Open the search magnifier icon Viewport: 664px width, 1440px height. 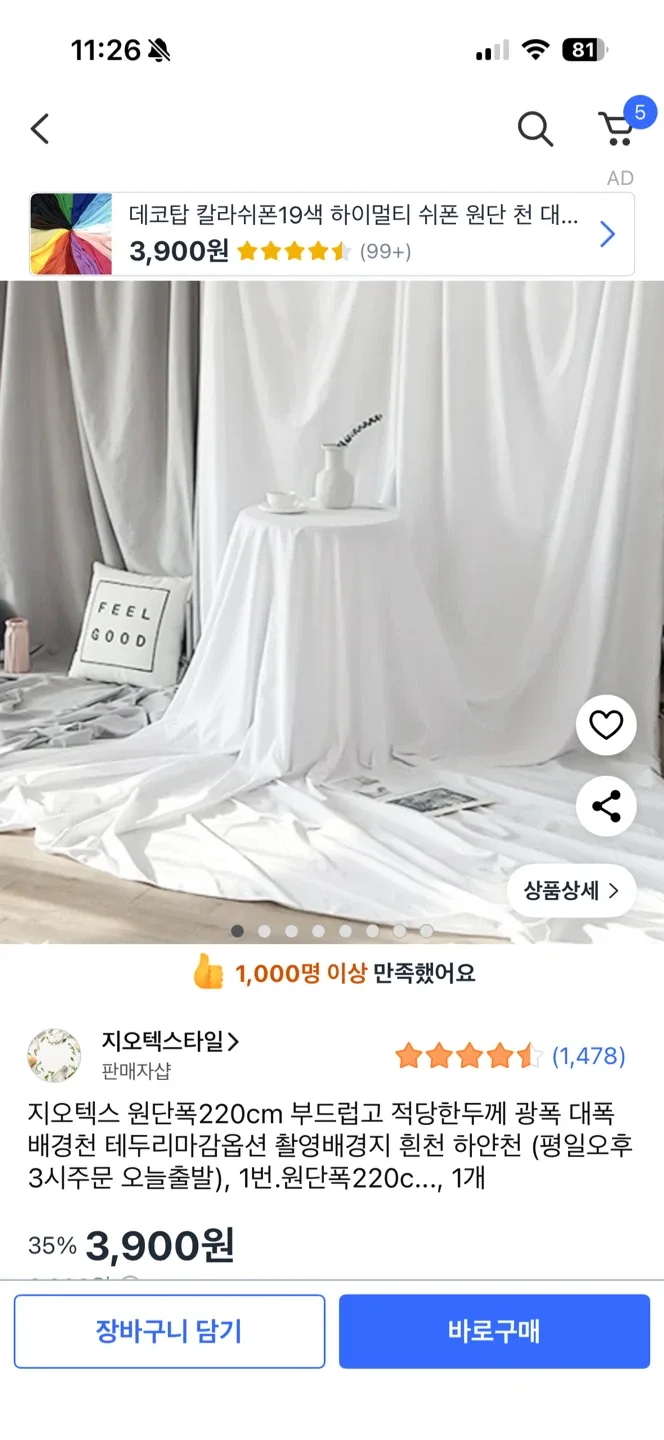pos(535,129)
